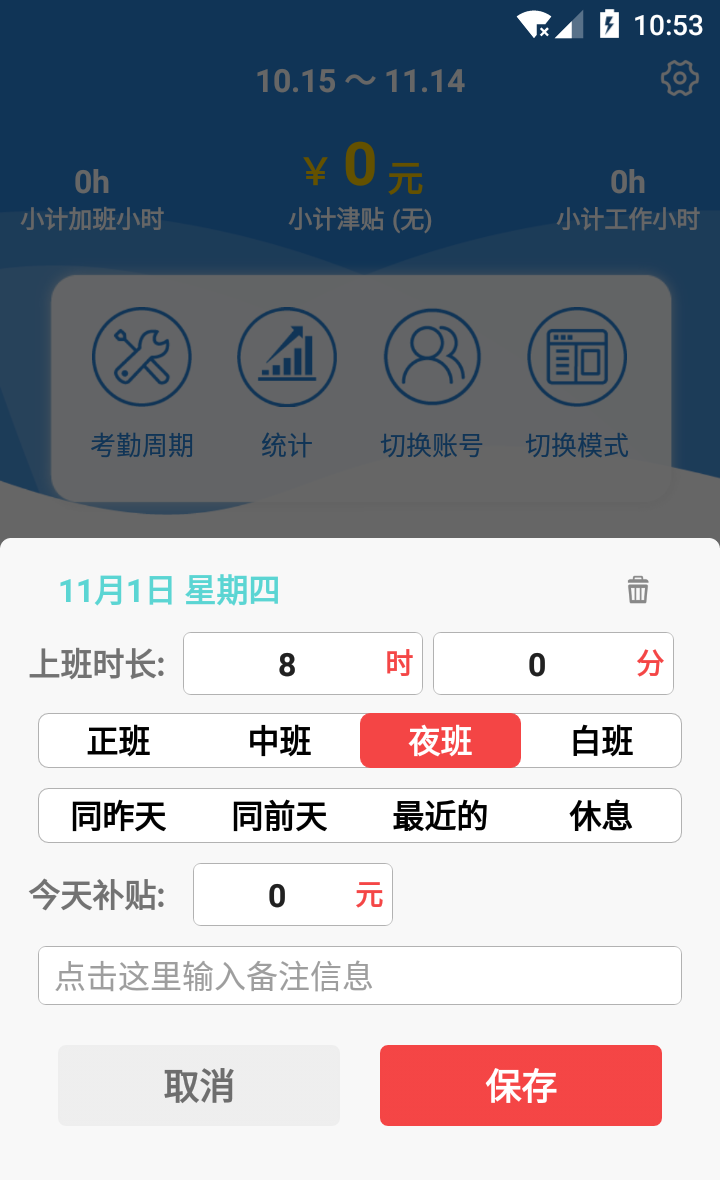
Task: Edit today's allowance amount field
Action: coord(278,895)
